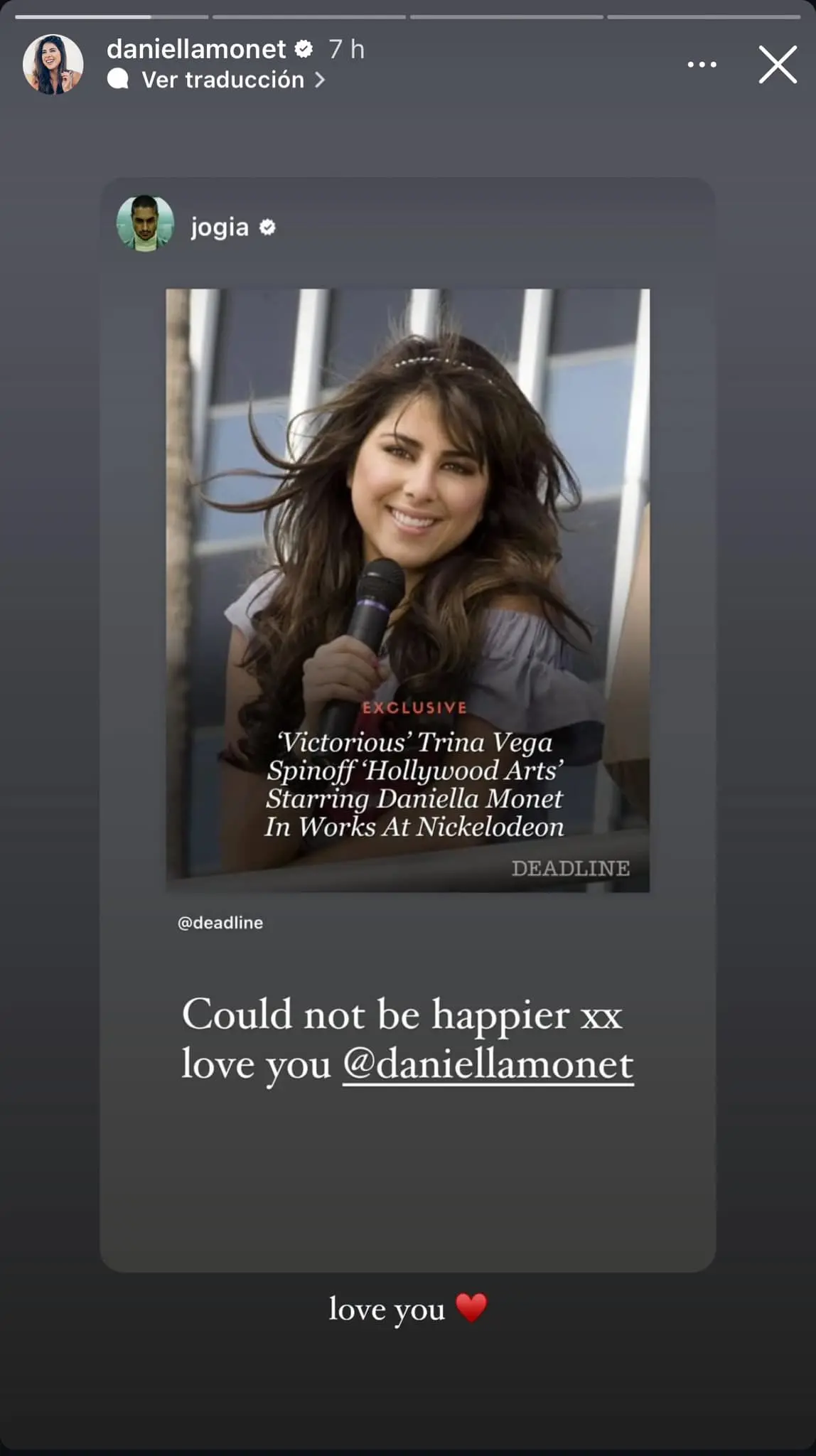Tap the daniellamonet username
The height and width of the screenshot is (1456, 816).
pyautogui.click(x=196, y=49)
